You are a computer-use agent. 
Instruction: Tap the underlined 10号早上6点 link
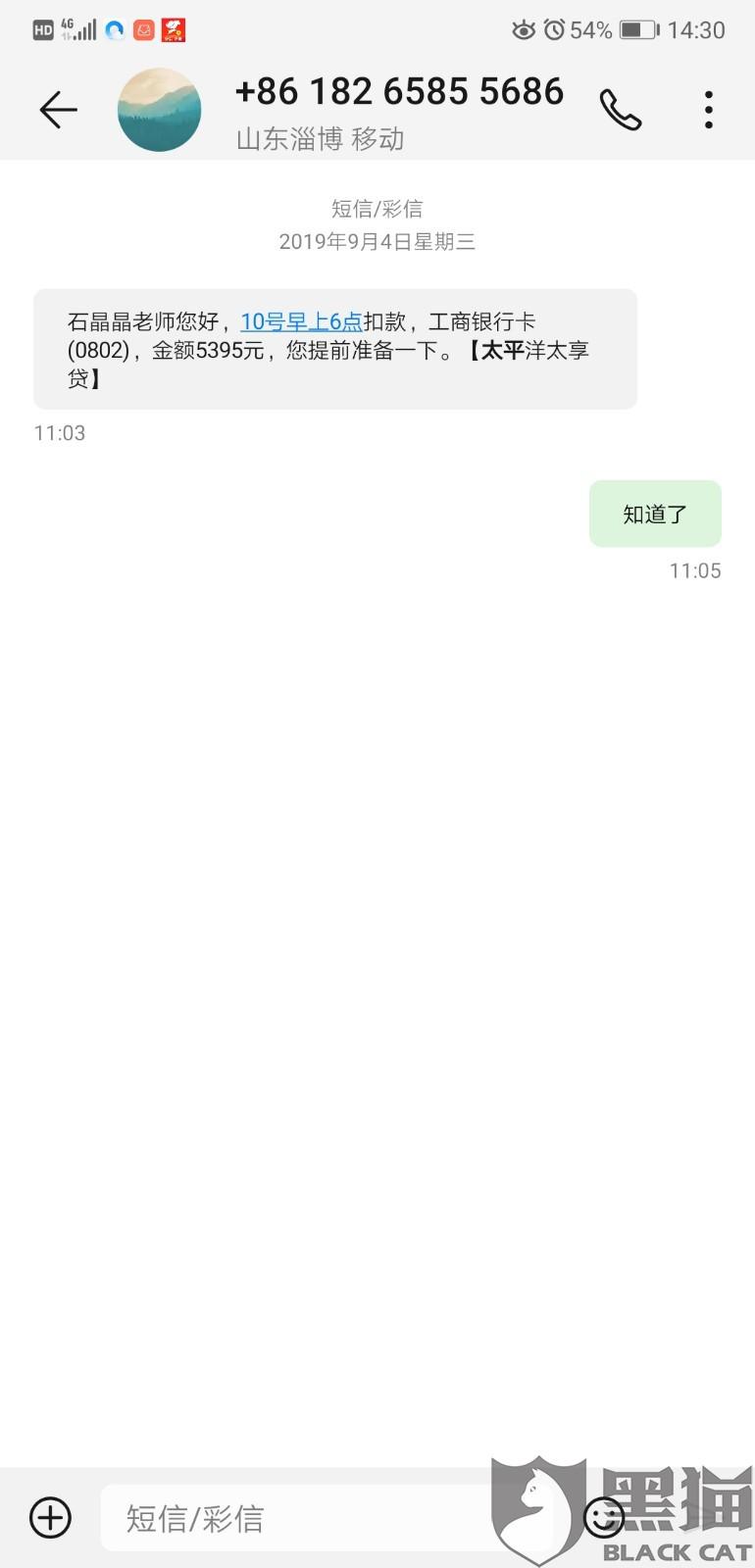(x=301, y=321)
